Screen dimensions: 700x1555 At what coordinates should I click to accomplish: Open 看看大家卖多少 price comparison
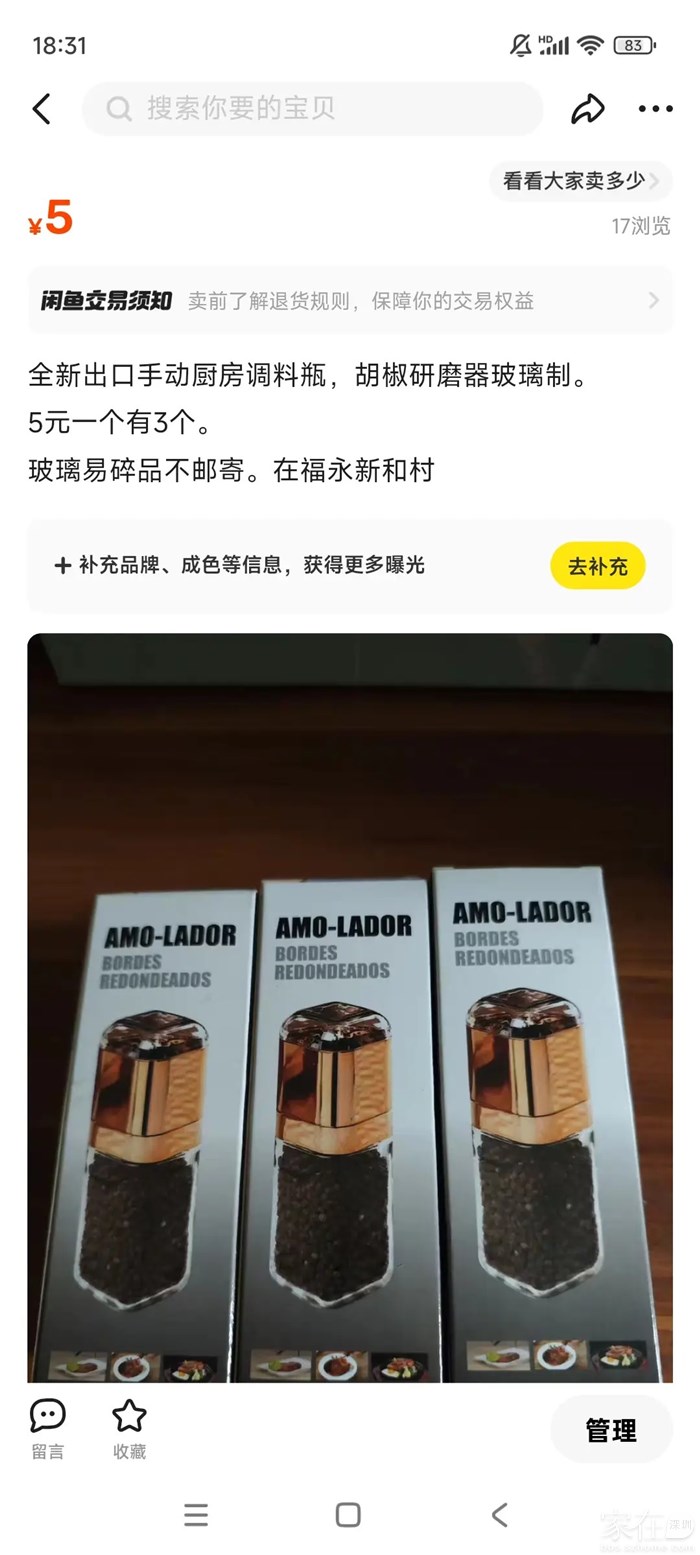[x=580, y=181]
